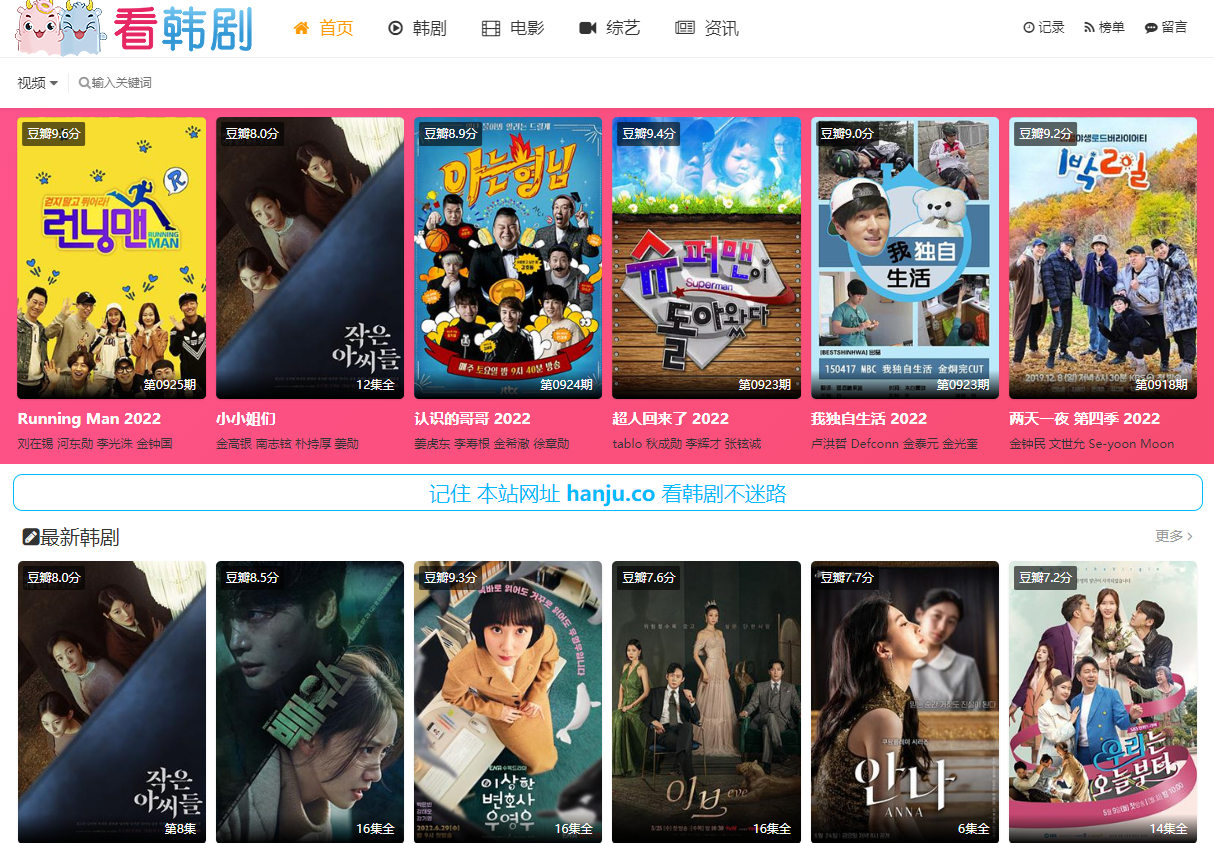Tap 更多 to see more 最新韩剧

(x=1173, y=536)
